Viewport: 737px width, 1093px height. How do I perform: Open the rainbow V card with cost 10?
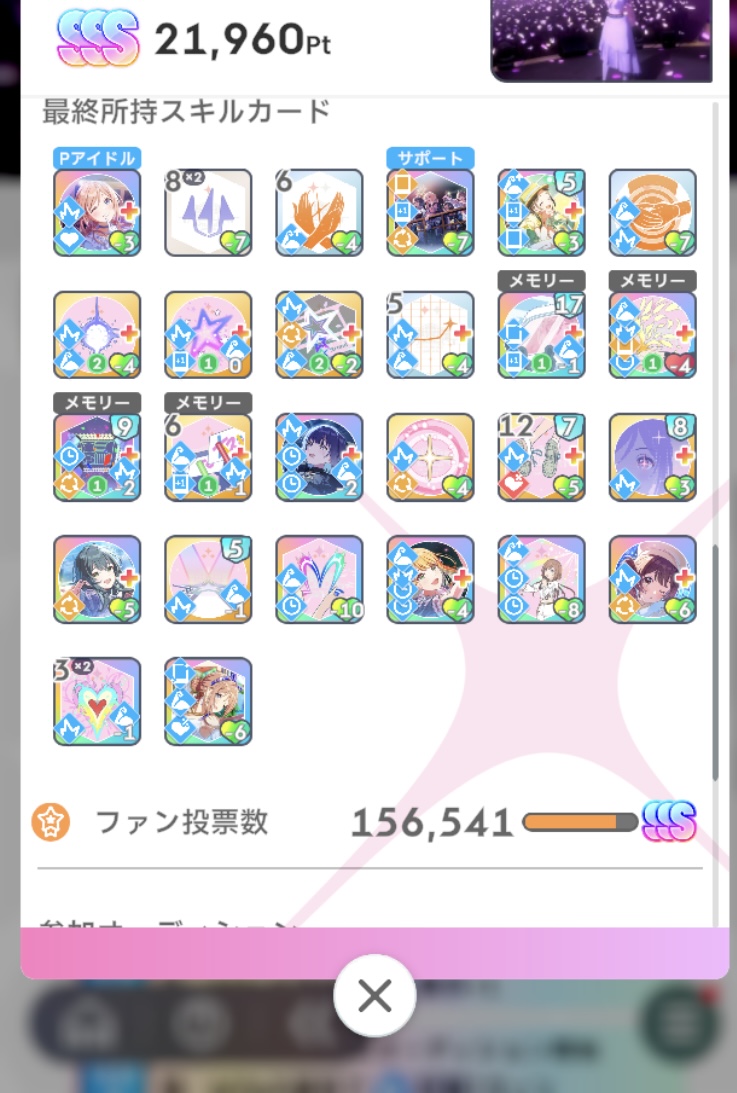tap(319, 579)
